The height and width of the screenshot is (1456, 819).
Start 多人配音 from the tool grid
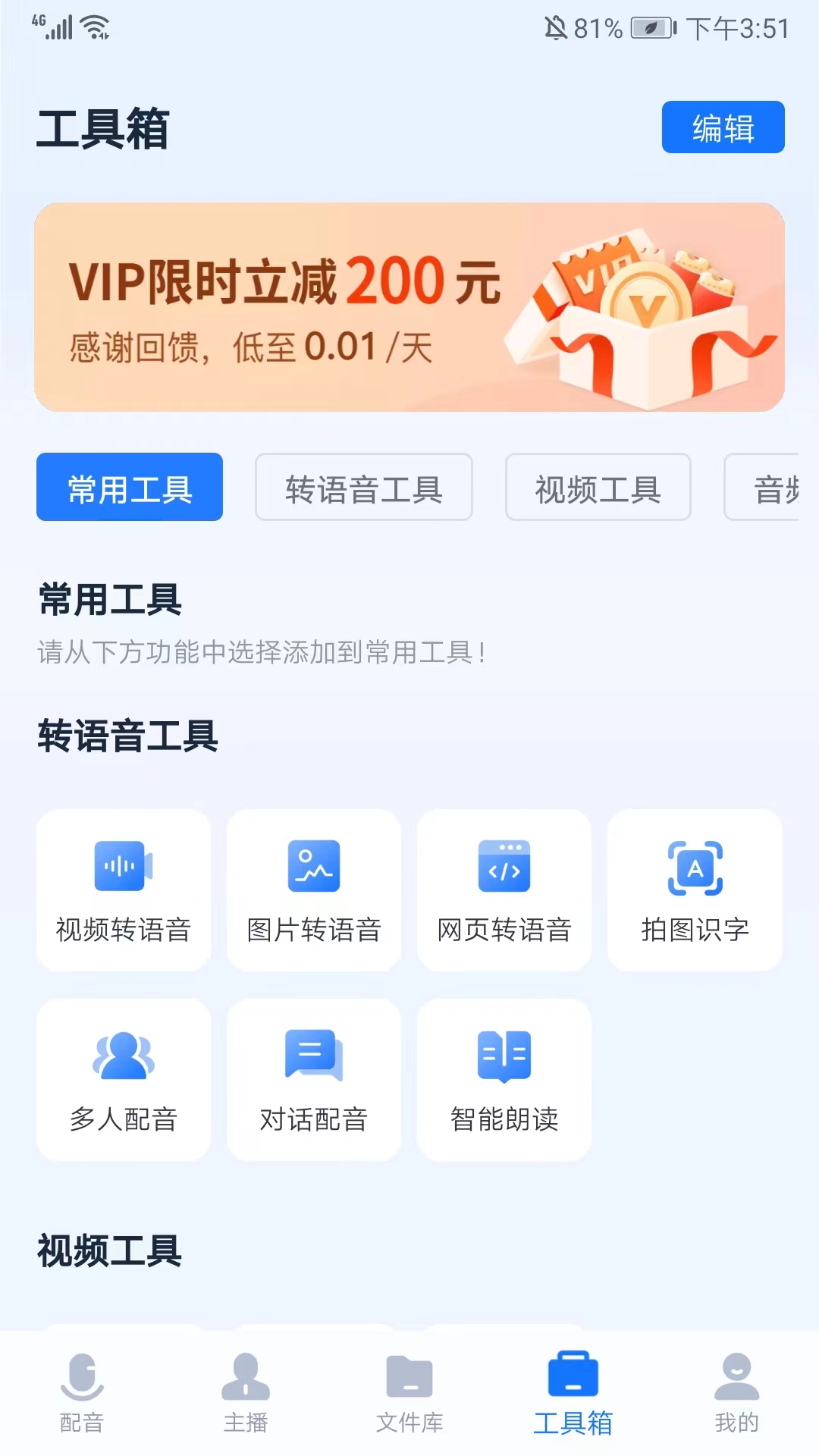click(124, 1078)
